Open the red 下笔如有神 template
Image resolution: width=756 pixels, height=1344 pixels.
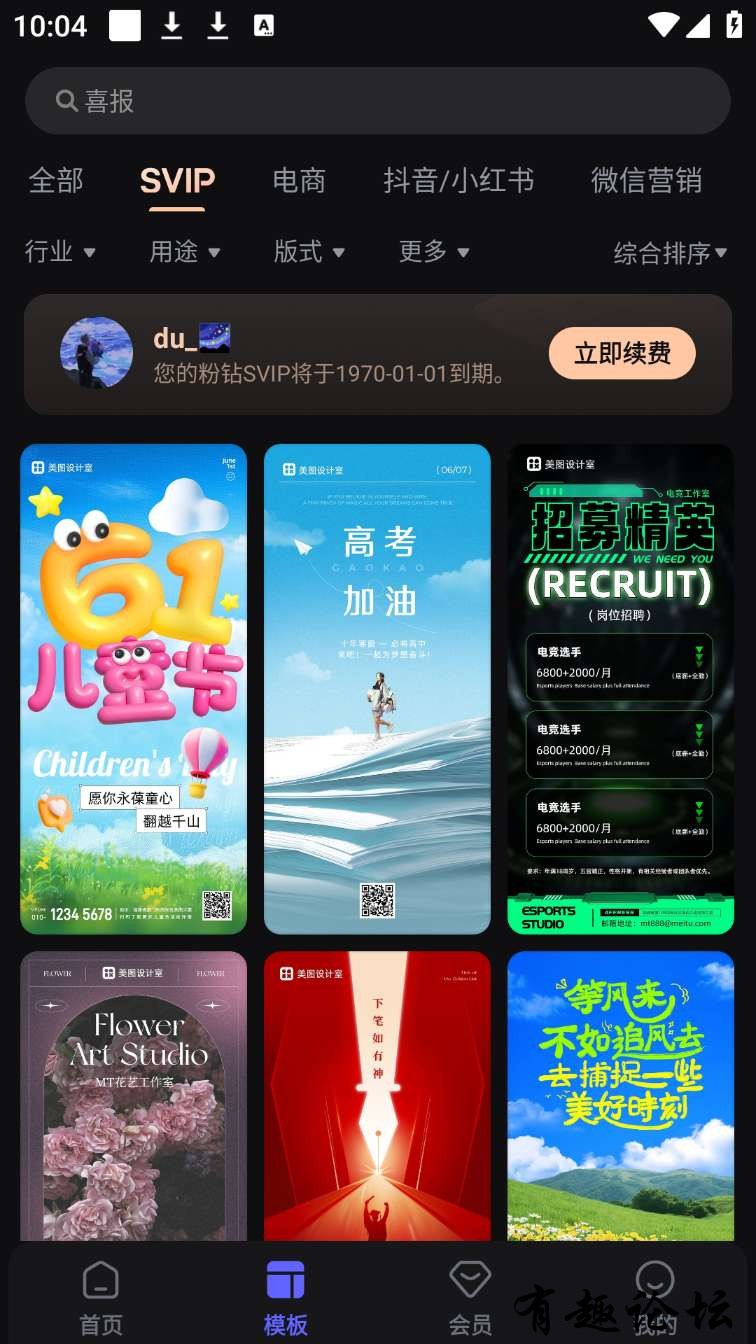click(377, 1095)
